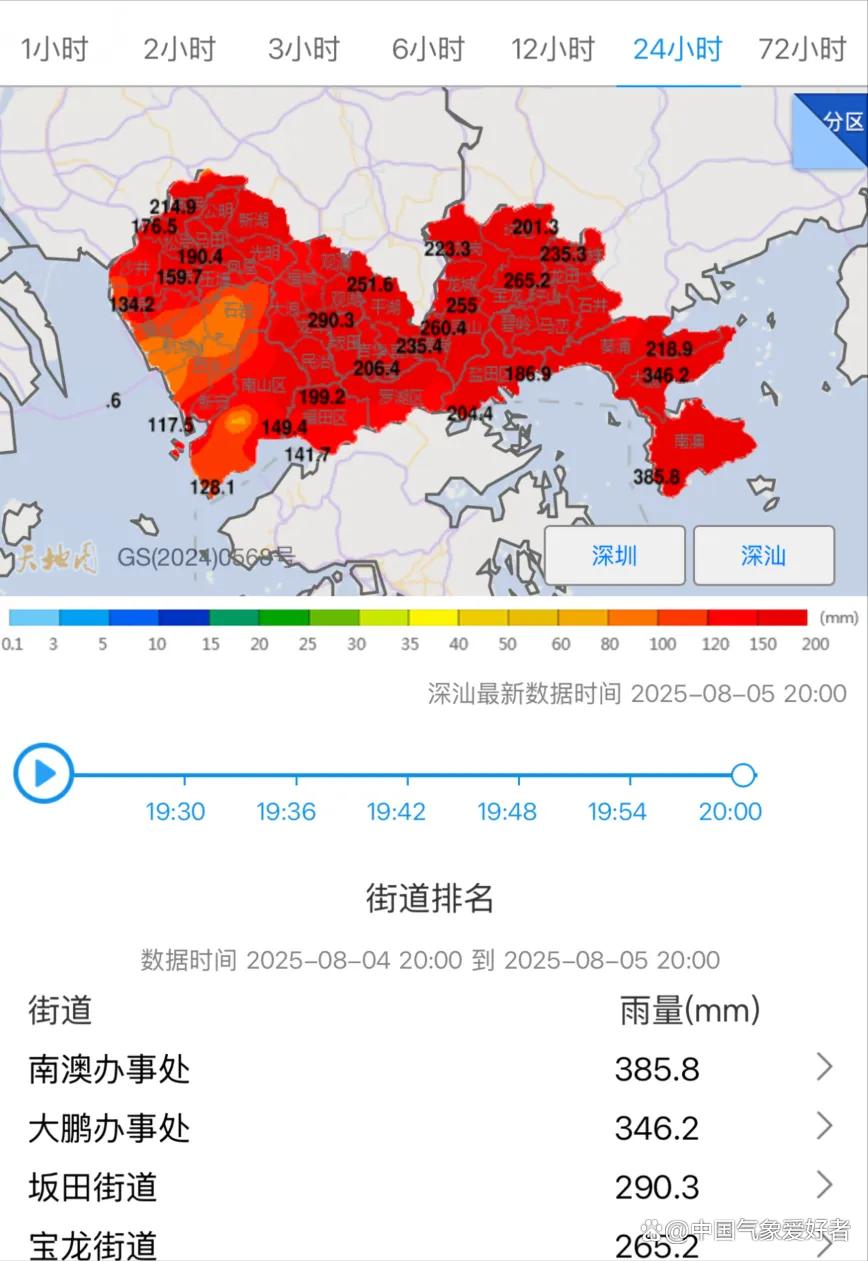The height and width of the screenshot is (1261, 868).
Task: Switch to the 6小时 tab
Action: click(428, 49)
